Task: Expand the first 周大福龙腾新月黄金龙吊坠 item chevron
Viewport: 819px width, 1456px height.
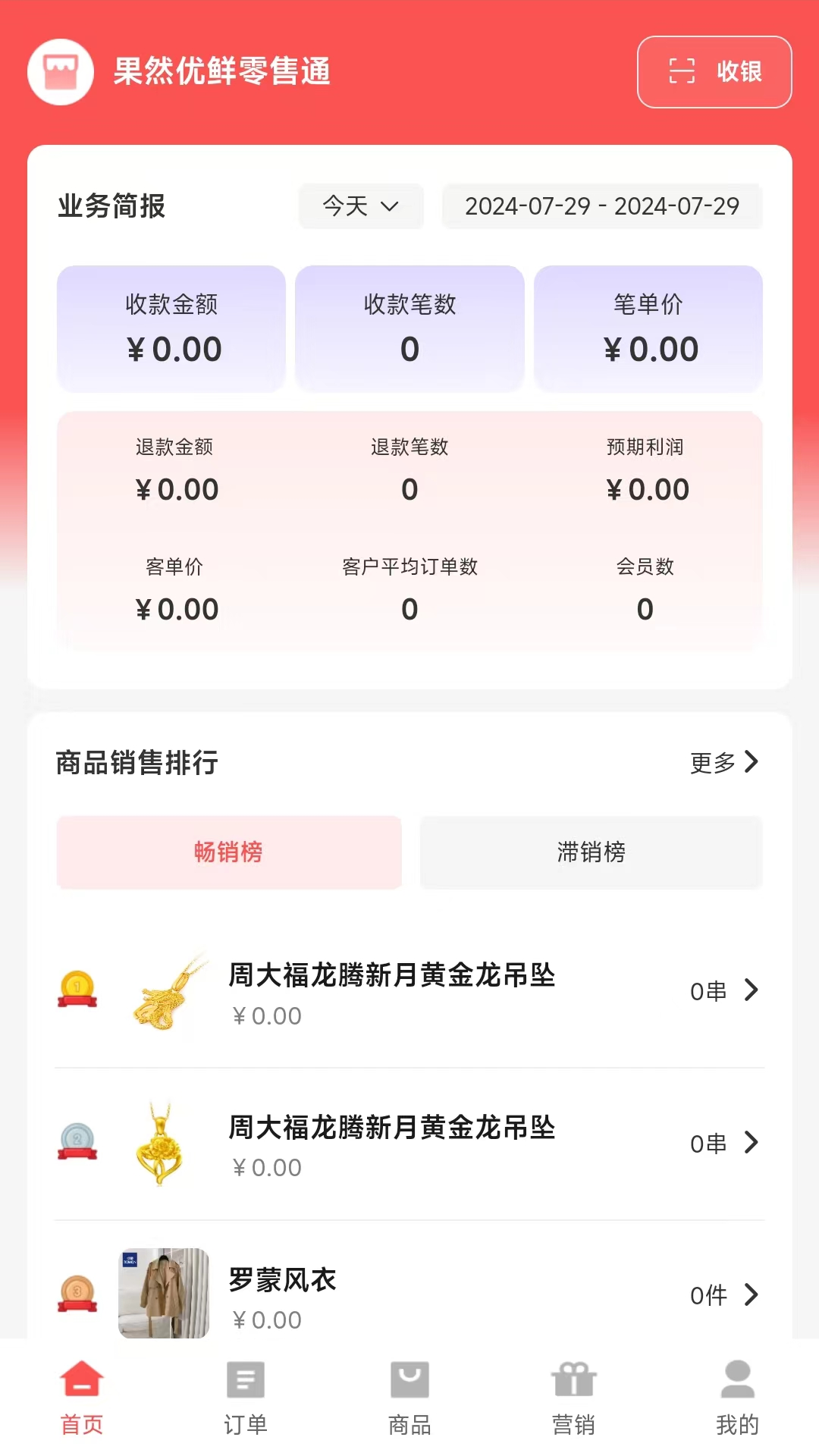Action: pos(752,990)
